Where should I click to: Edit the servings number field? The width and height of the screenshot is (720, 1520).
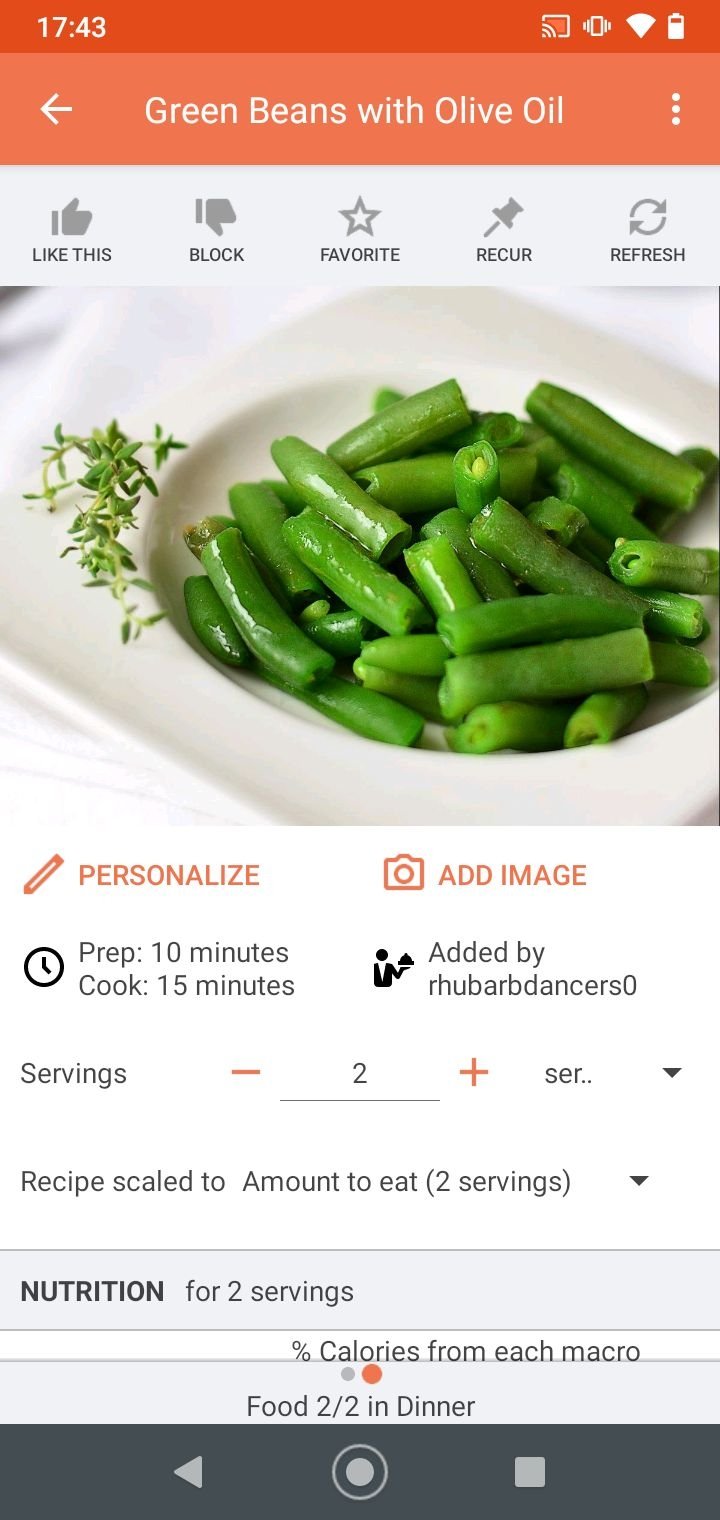tap(360, 1074)
